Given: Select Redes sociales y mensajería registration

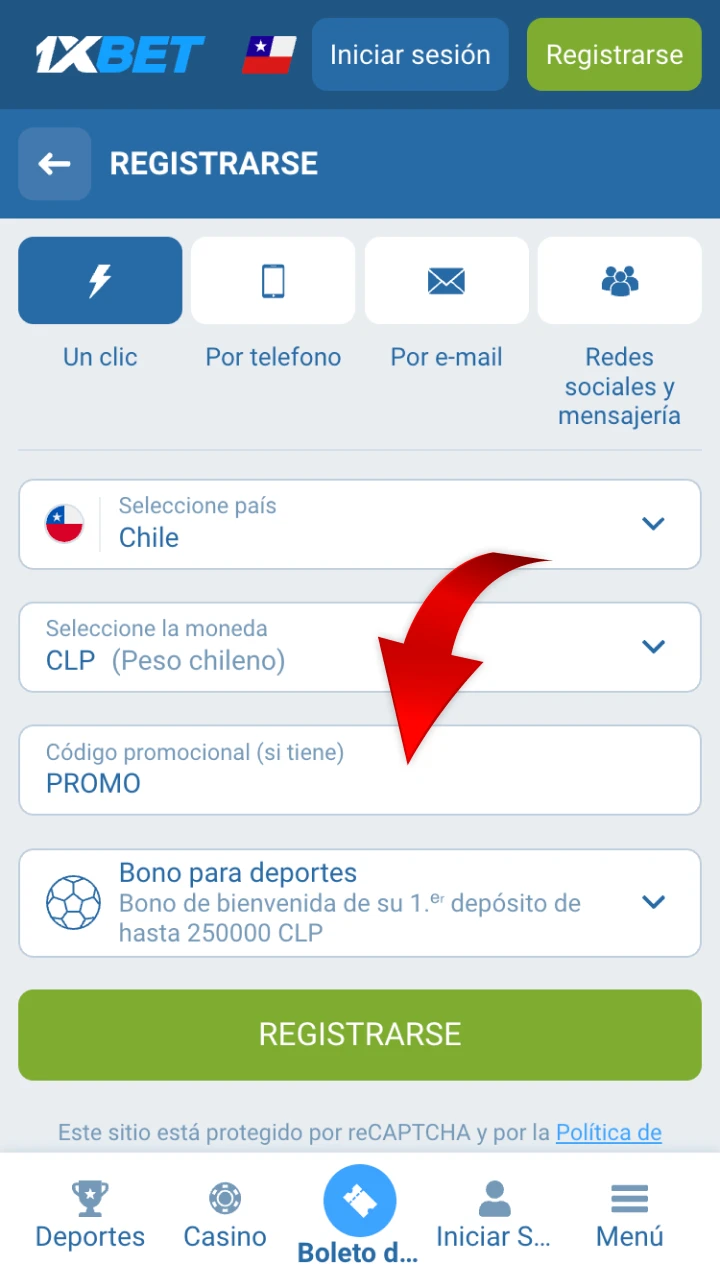Looking at the screenshot, I should tap(619, 281).
